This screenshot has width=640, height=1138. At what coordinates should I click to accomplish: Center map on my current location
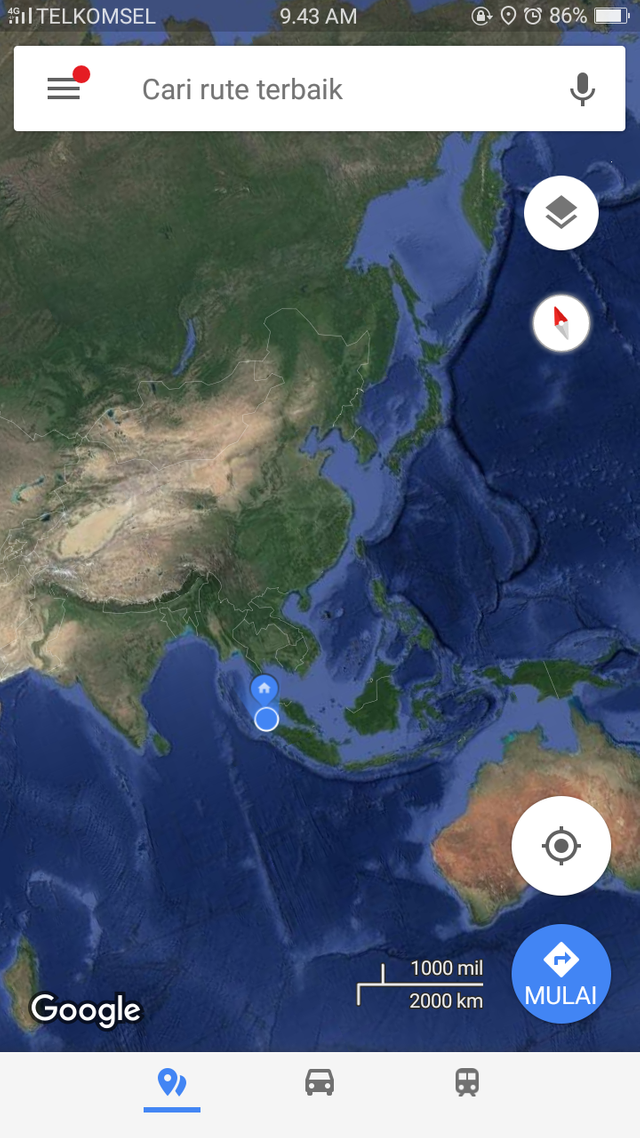(x=561, y=846)
